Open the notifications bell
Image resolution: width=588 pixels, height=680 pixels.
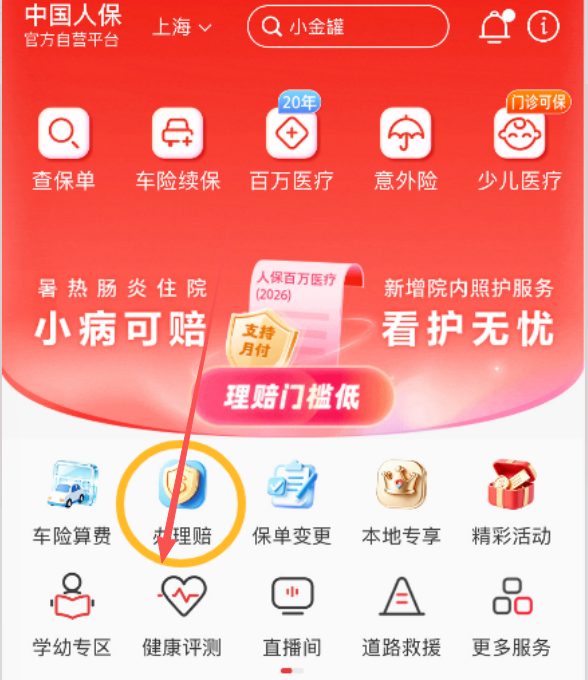pos(496,26)
